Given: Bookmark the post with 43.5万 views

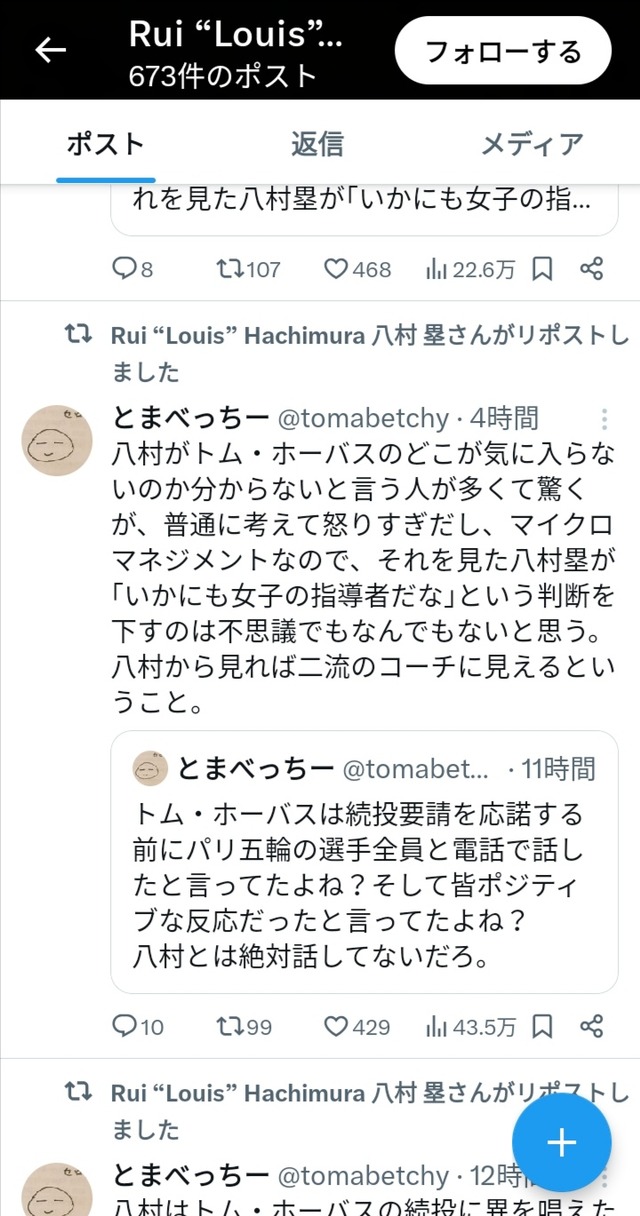Looking at the screenshot, I should [542, 1026].
